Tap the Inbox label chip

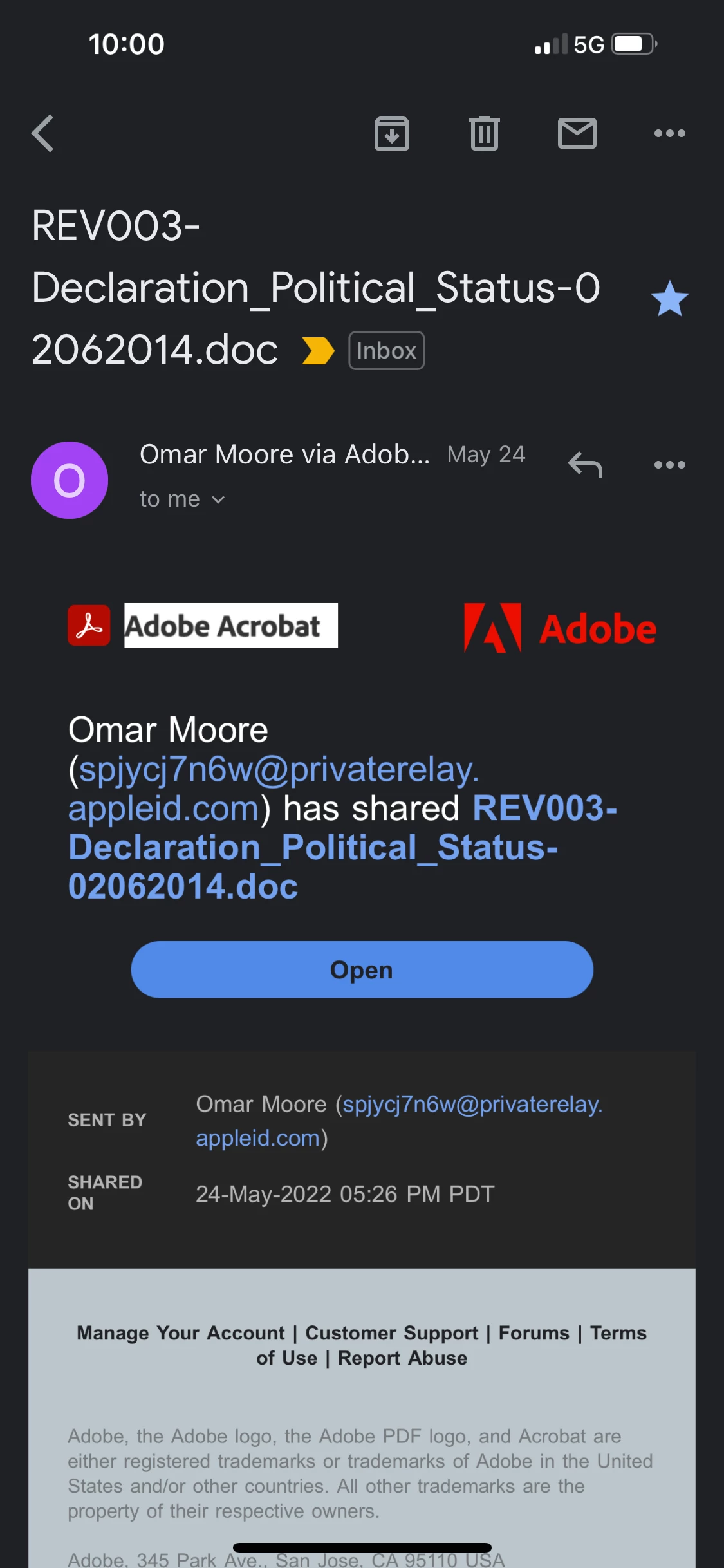pyautogui.click(x=386, y=351)
